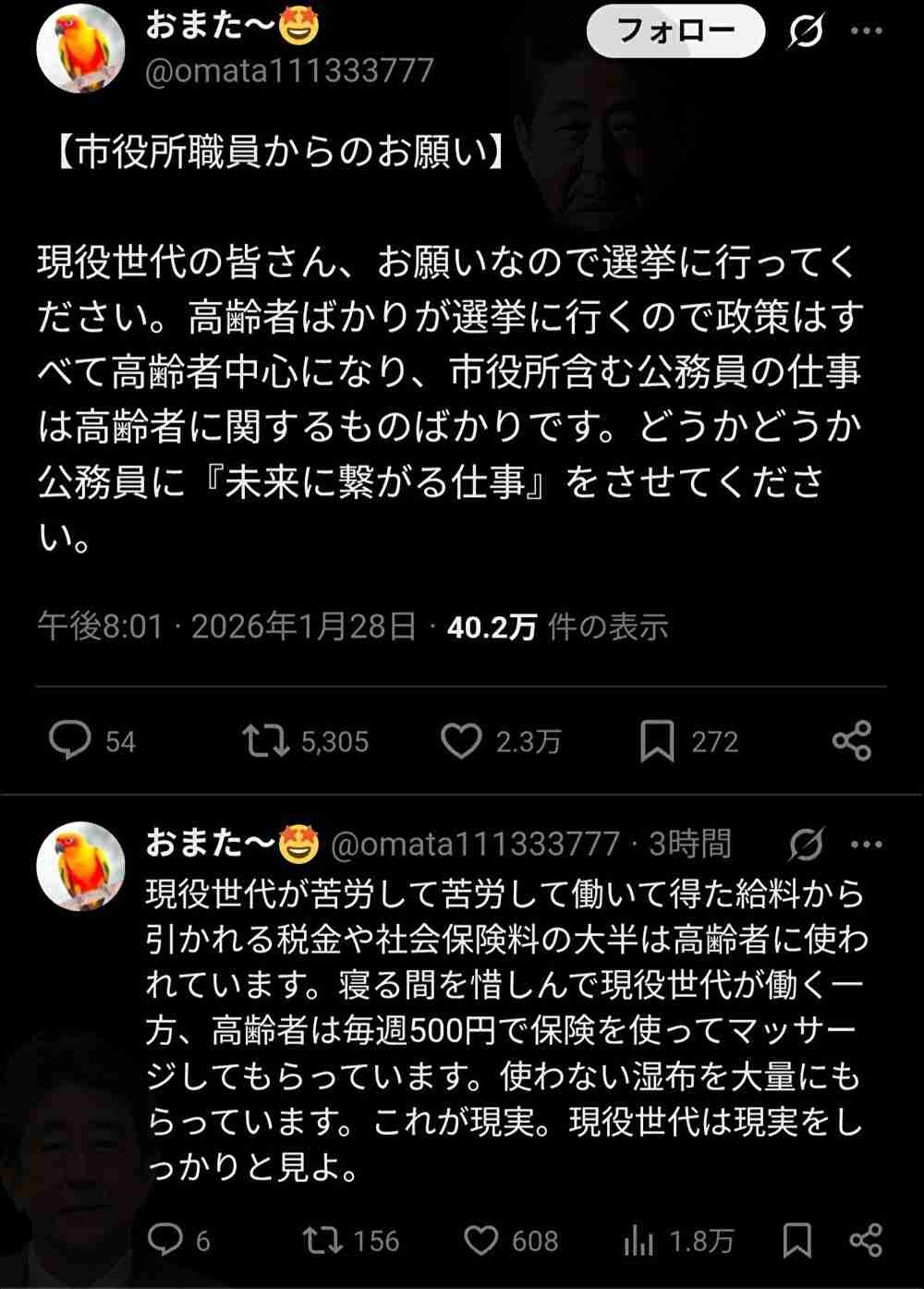Like the reply with 608 likes
Image resolution: width=924 pixels, height=1289 pixels.
point(480,1240)
